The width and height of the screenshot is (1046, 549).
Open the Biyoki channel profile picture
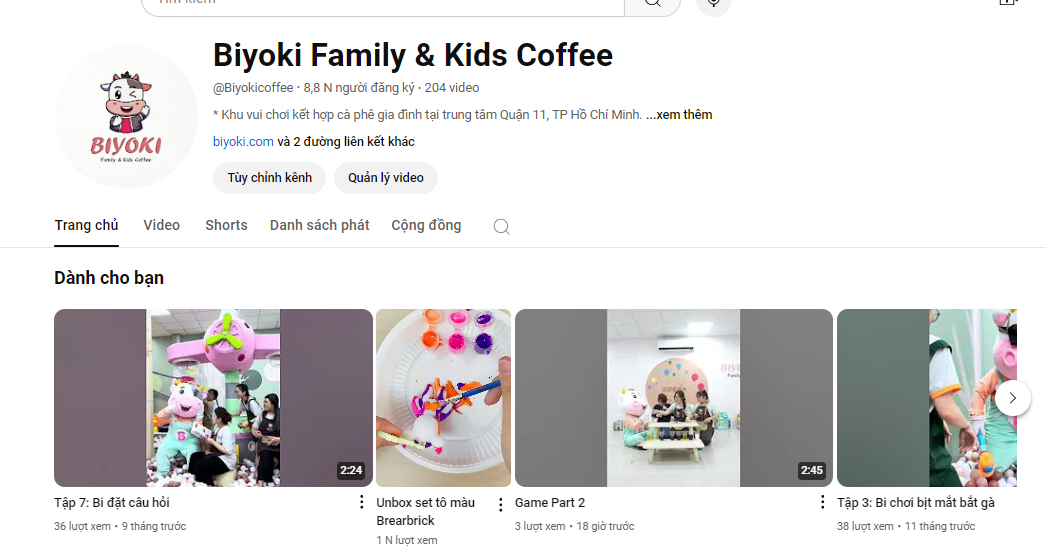coord(126,117)
